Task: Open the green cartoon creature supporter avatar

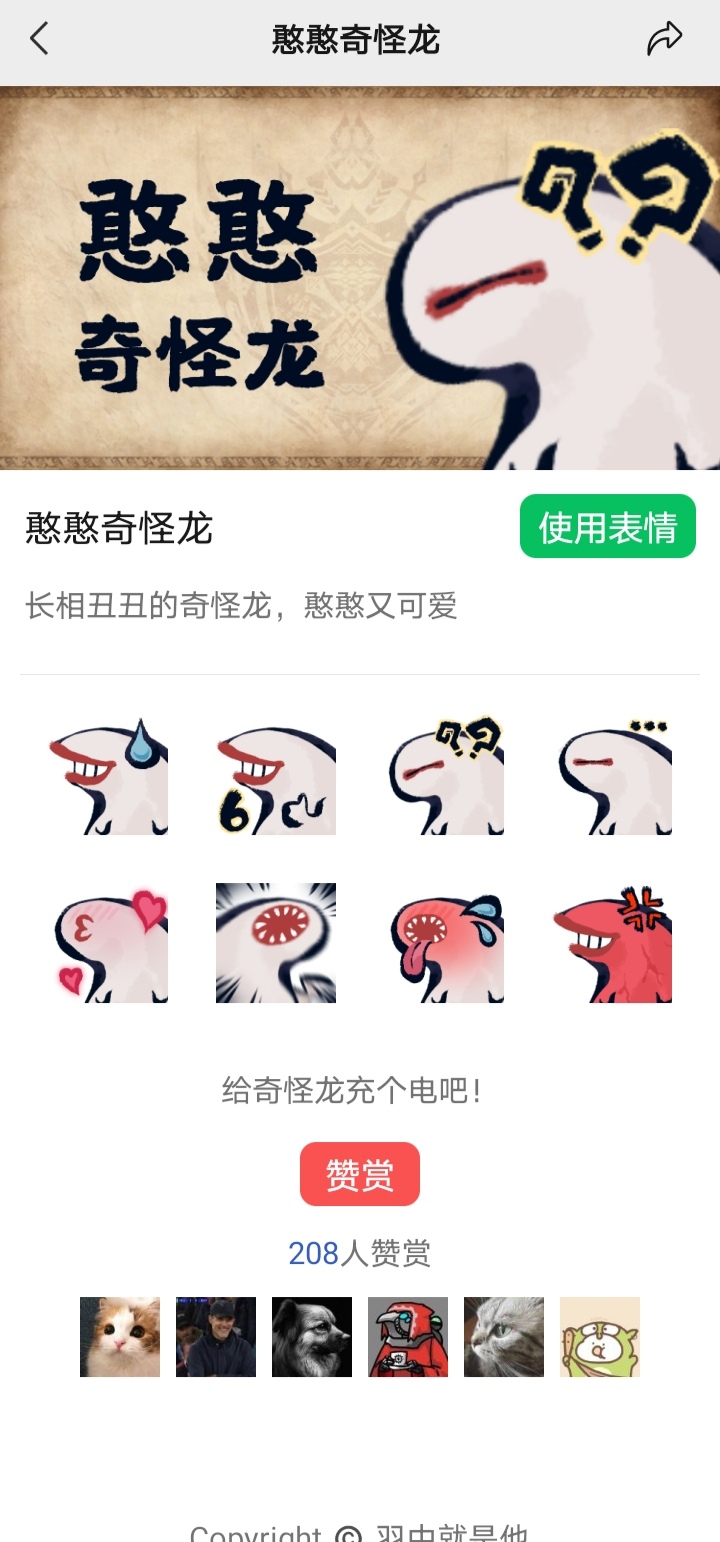Action: coord(600,1337)
